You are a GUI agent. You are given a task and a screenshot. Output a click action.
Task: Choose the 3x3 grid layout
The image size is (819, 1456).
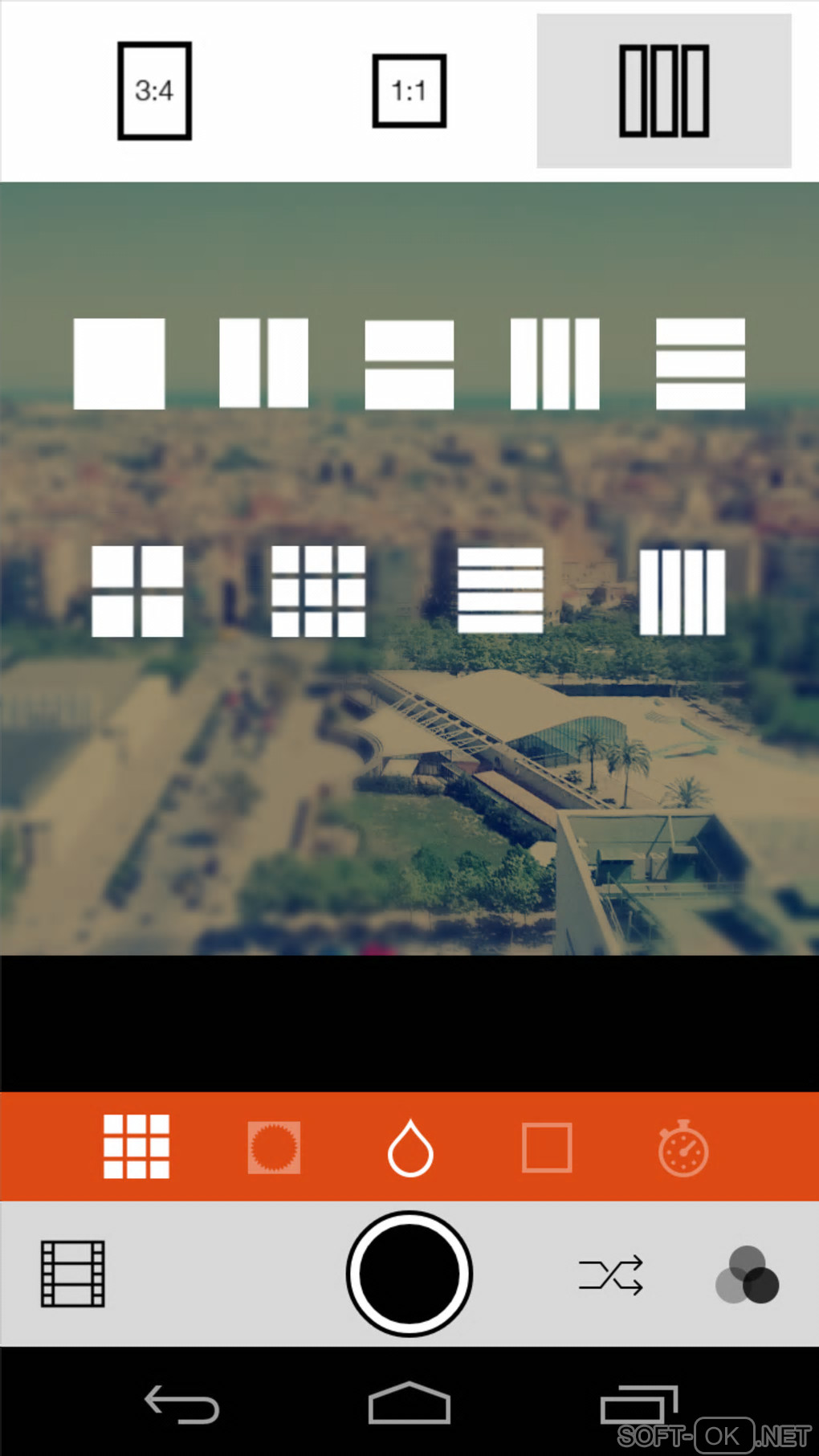[318, 591]
